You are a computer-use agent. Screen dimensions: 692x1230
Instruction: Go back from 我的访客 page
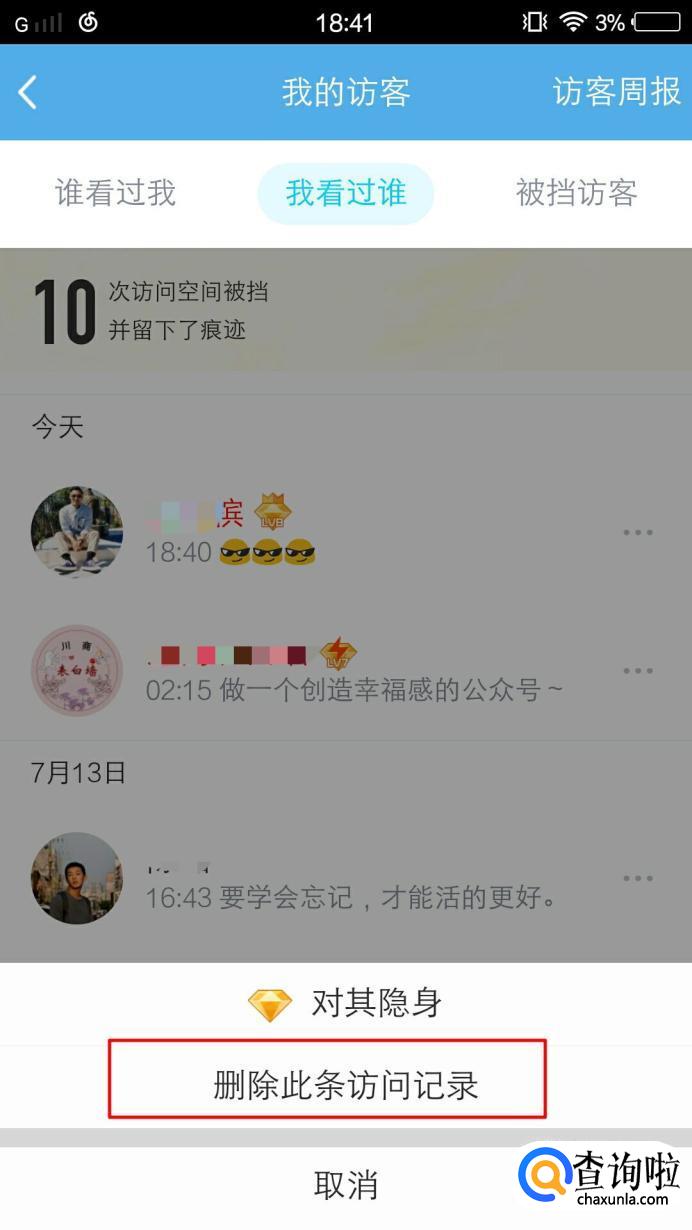[x=28, y=93]
